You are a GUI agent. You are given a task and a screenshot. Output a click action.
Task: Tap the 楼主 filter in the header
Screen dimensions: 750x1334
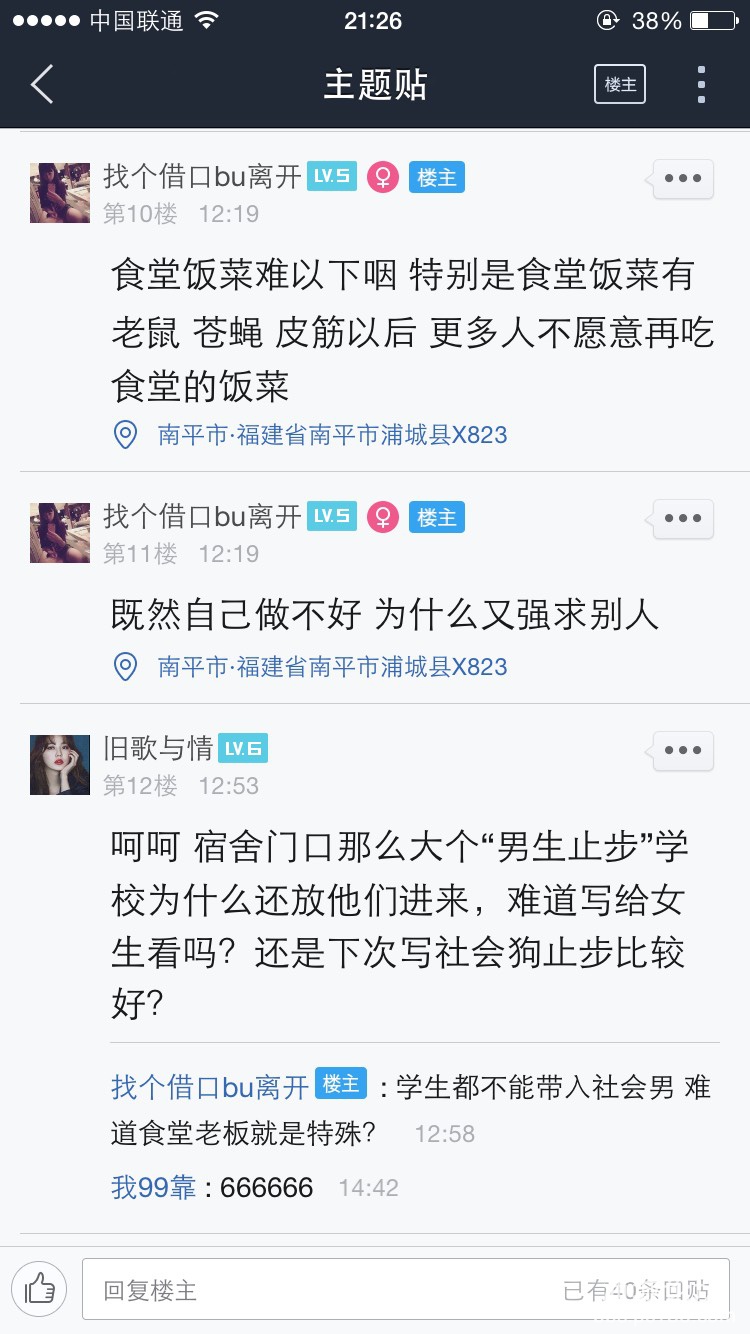click(x=620, y=85)
